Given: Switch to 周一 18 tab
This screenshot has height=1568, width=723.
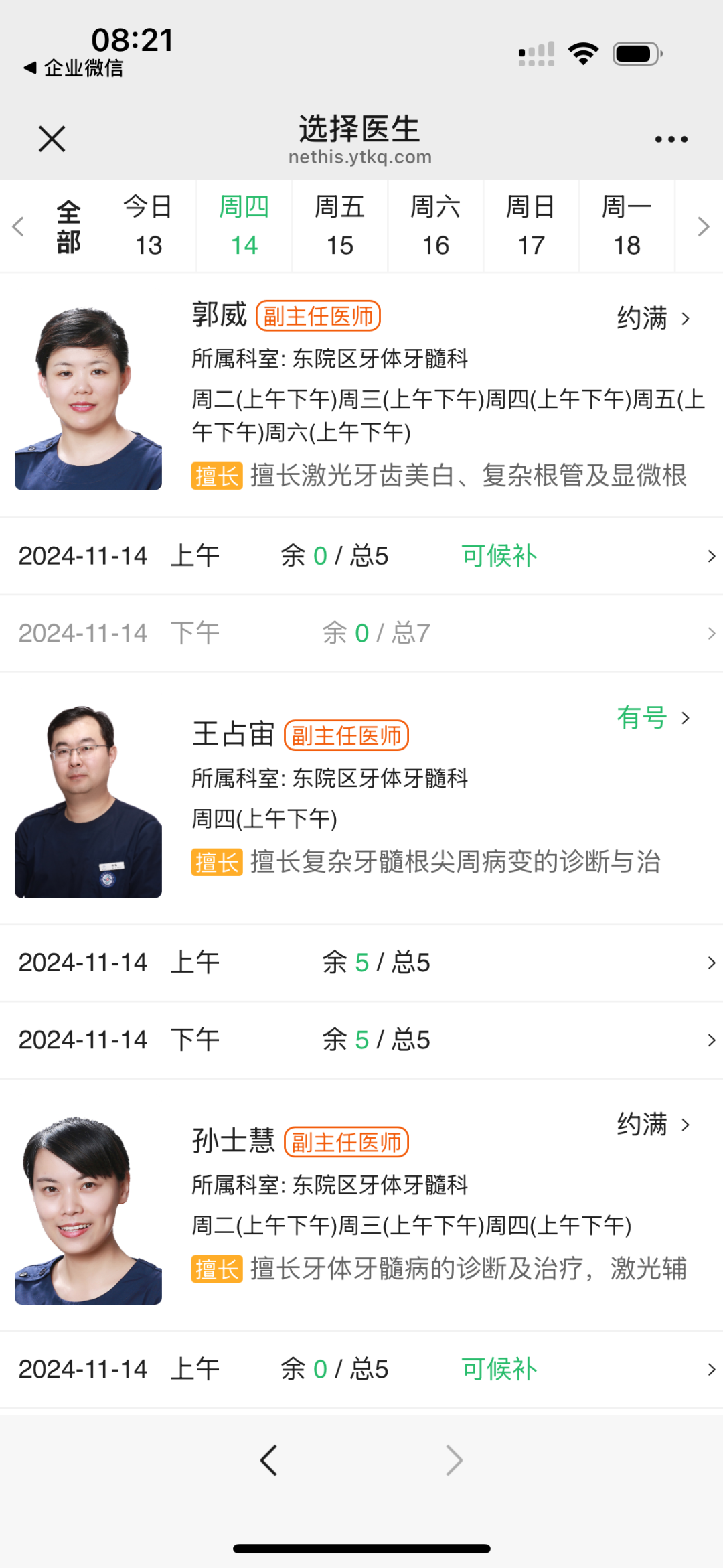Looking at the screenshot, I should [627, 226].
